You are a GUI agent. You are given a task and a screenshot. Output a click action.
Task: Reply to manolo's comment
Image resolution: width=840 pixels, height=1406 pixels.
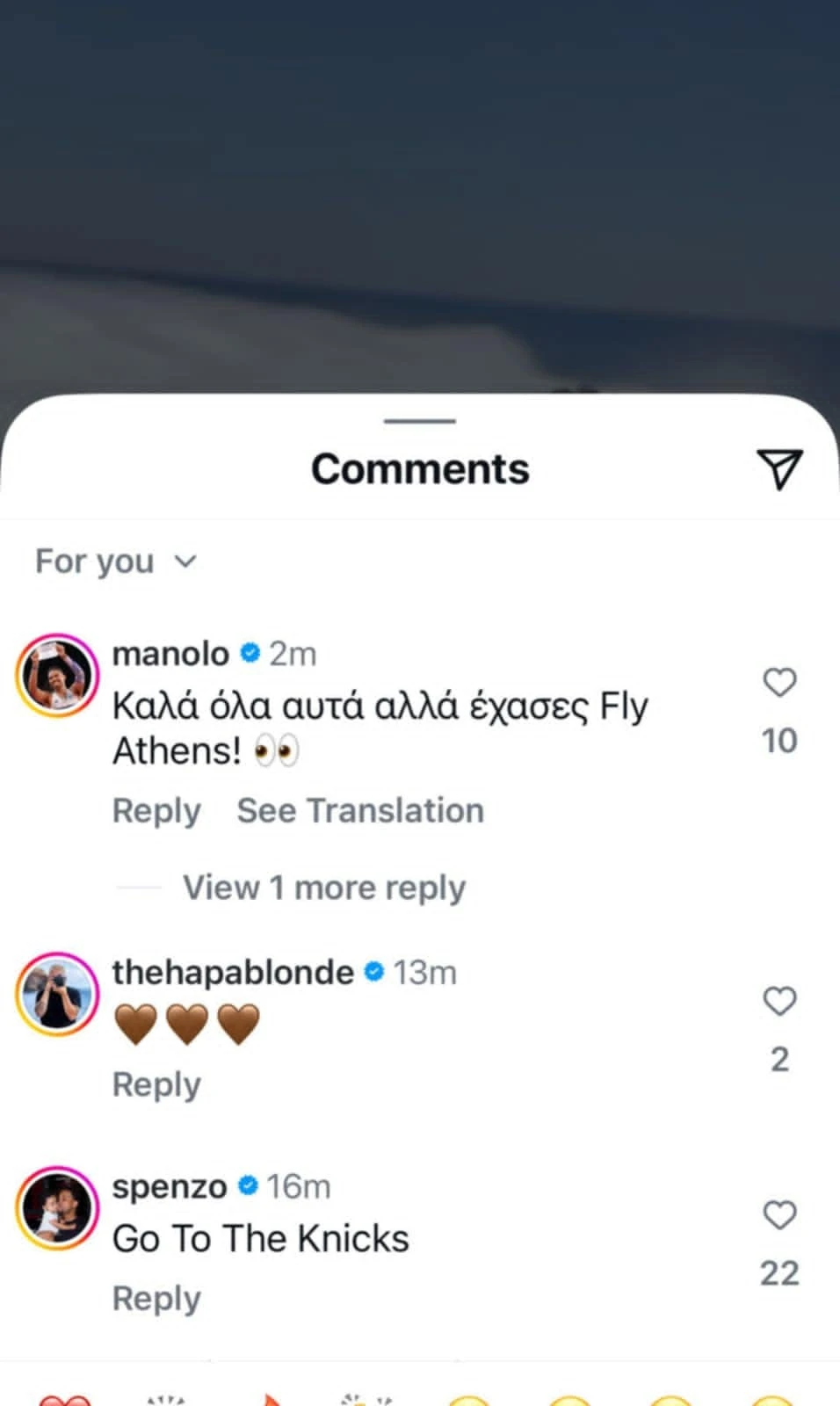156,810
